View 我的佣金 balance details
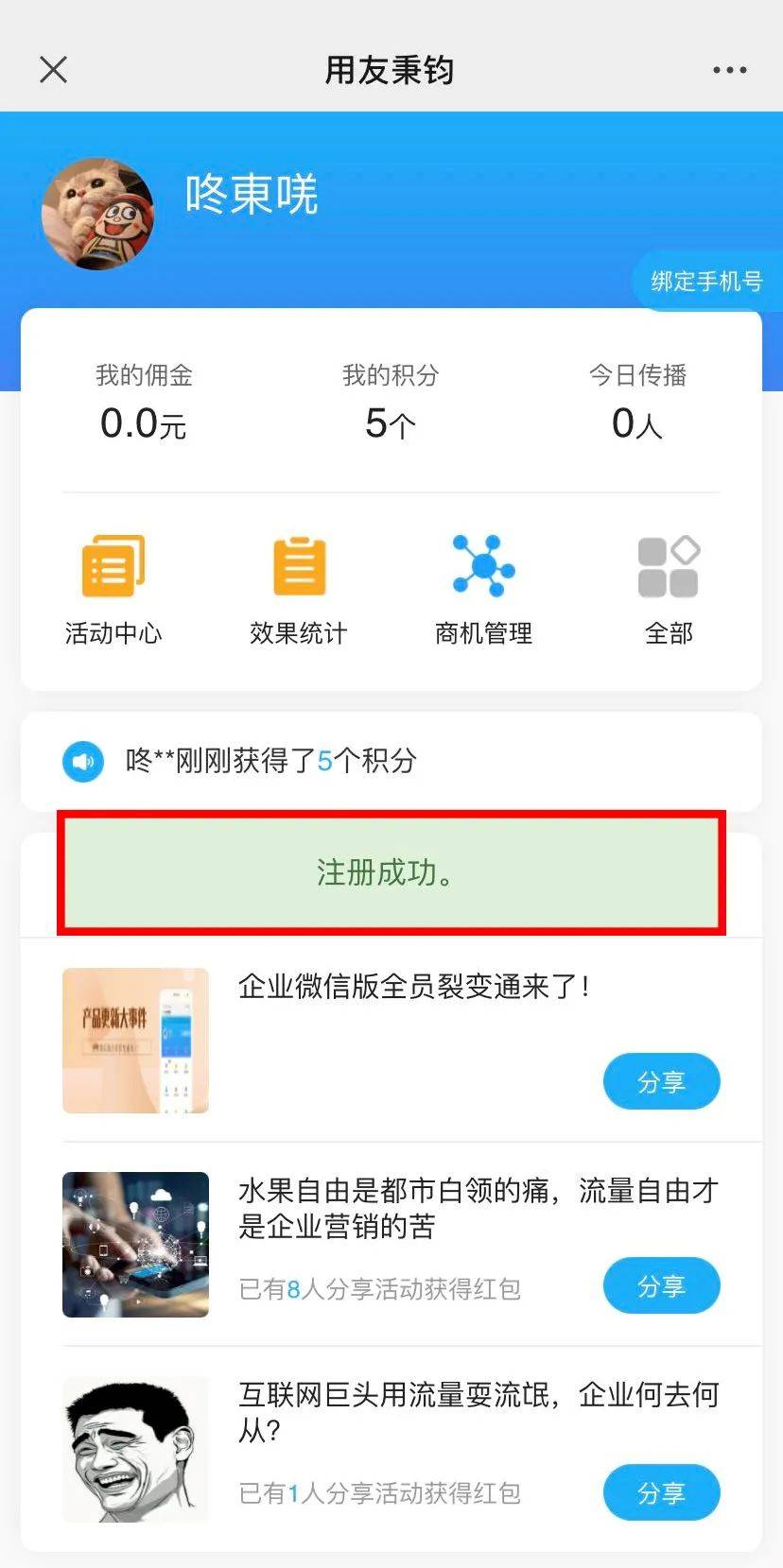This screenshot has height=1568, width=783. point(144,404)
